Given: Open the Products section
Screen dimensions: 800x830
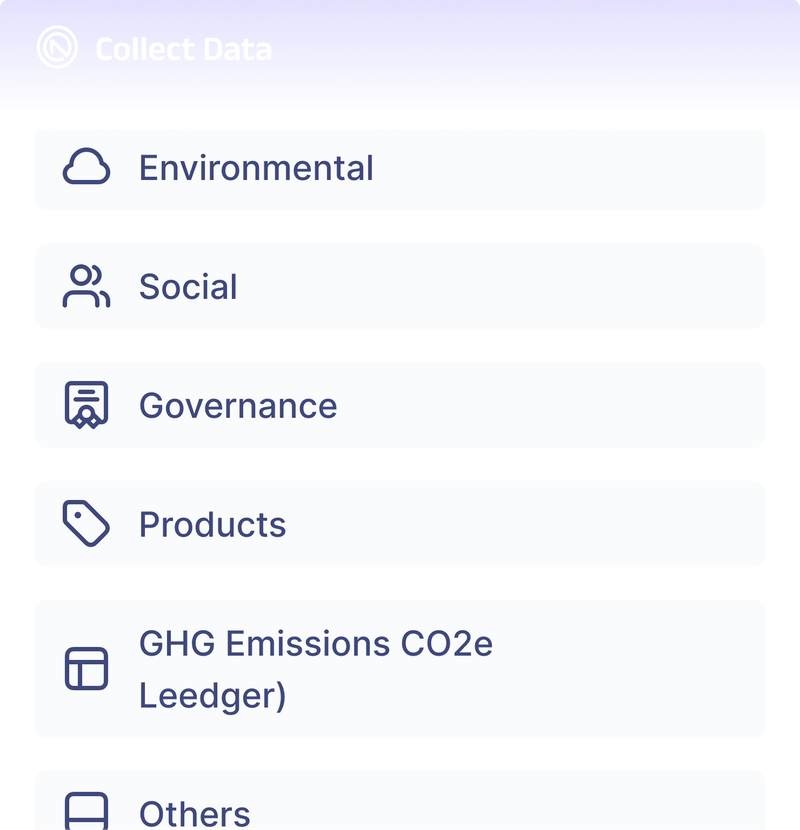Looking at the screenshot, I should tap(400, 523).
